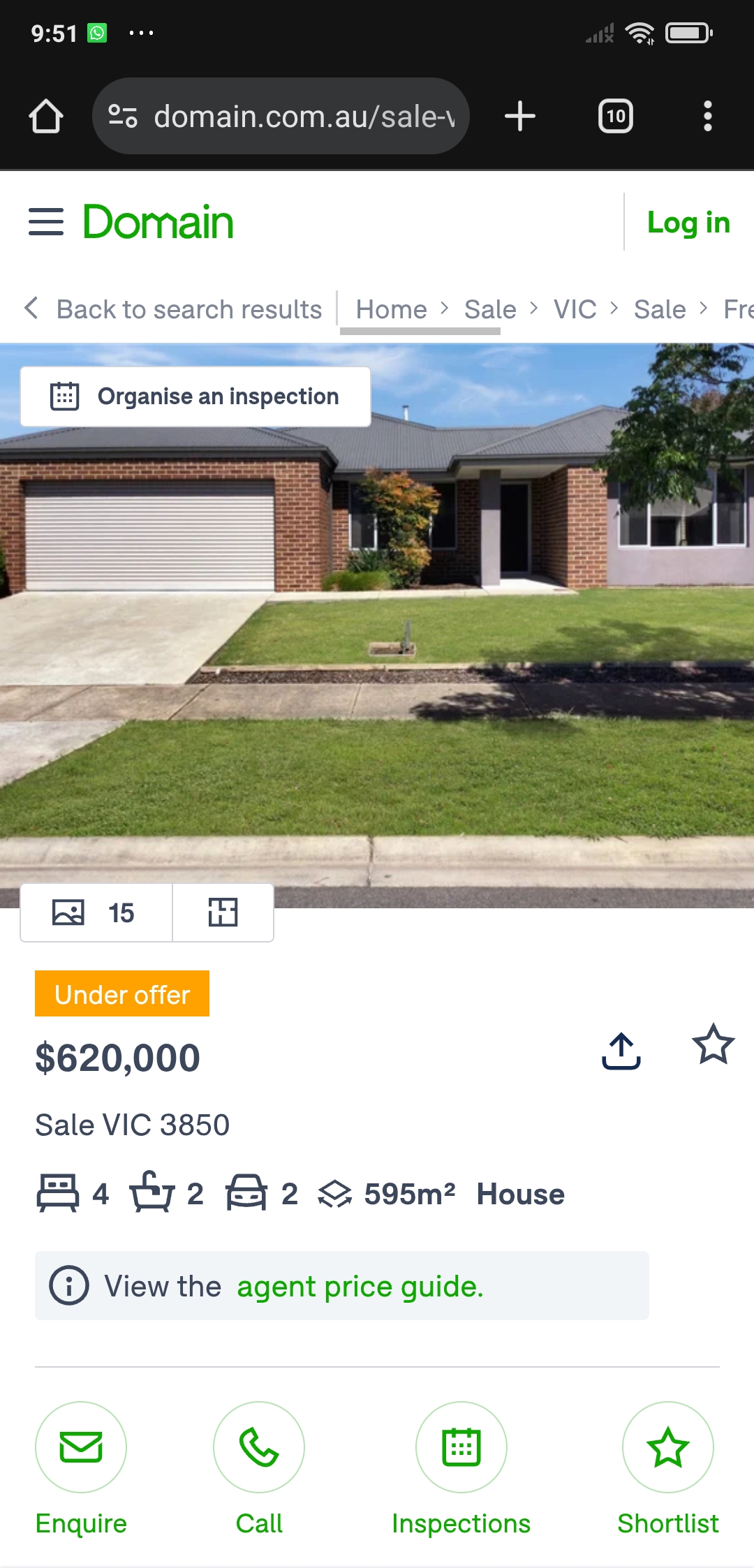Tap the back chevron to search results
Screen dimensions: 754x1568
[31, 308]
